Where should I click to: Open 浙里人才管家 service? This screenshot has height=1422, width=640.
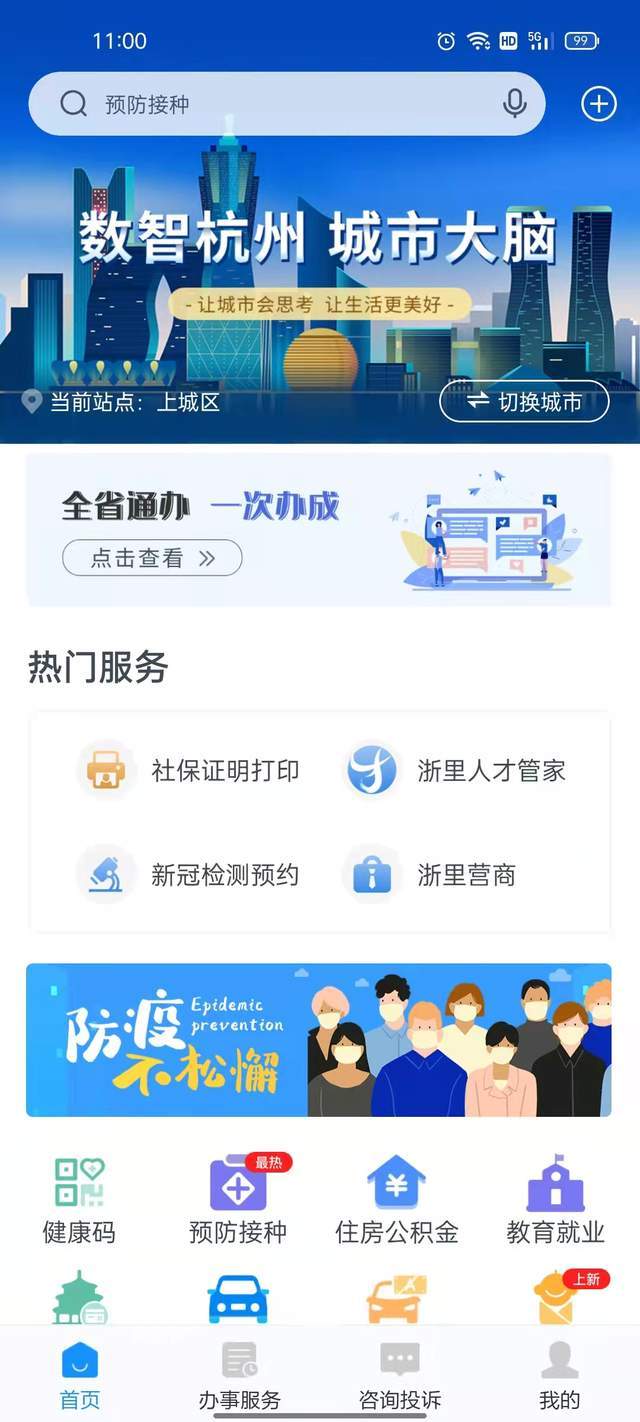tap(456, 771)
